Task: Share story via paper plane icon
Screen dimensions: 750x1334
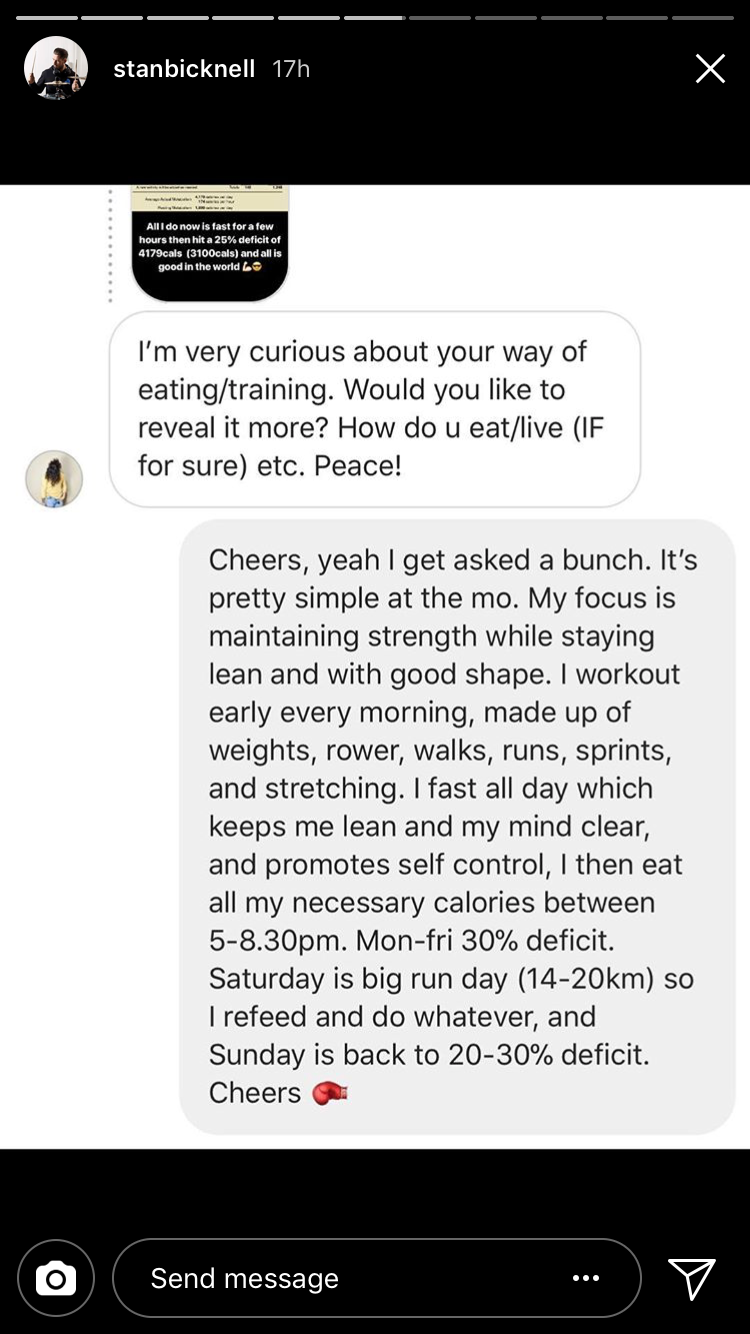Action: coord(692,1278)
